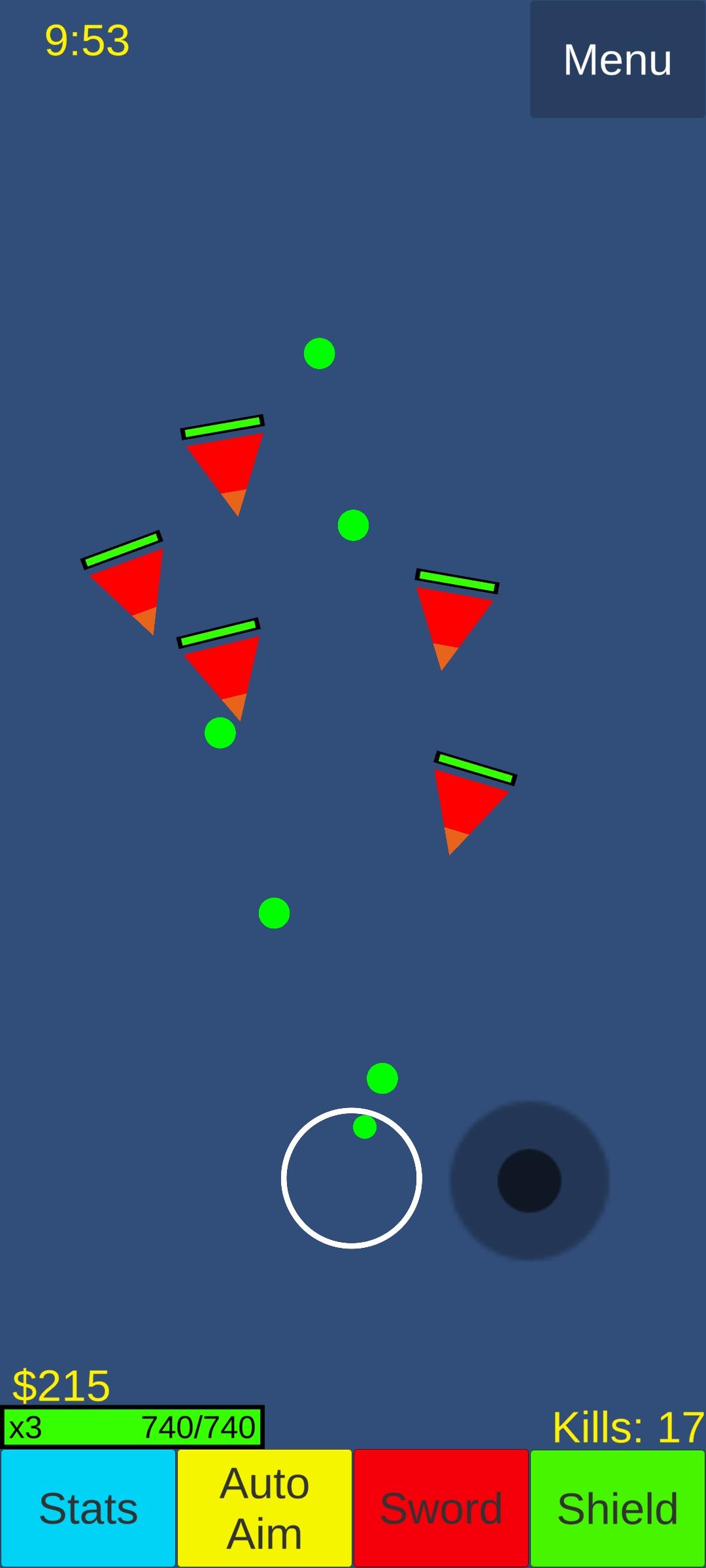706x1568 pixels.
Task: Toggle Auto Aim
Action: [265, 1508]
